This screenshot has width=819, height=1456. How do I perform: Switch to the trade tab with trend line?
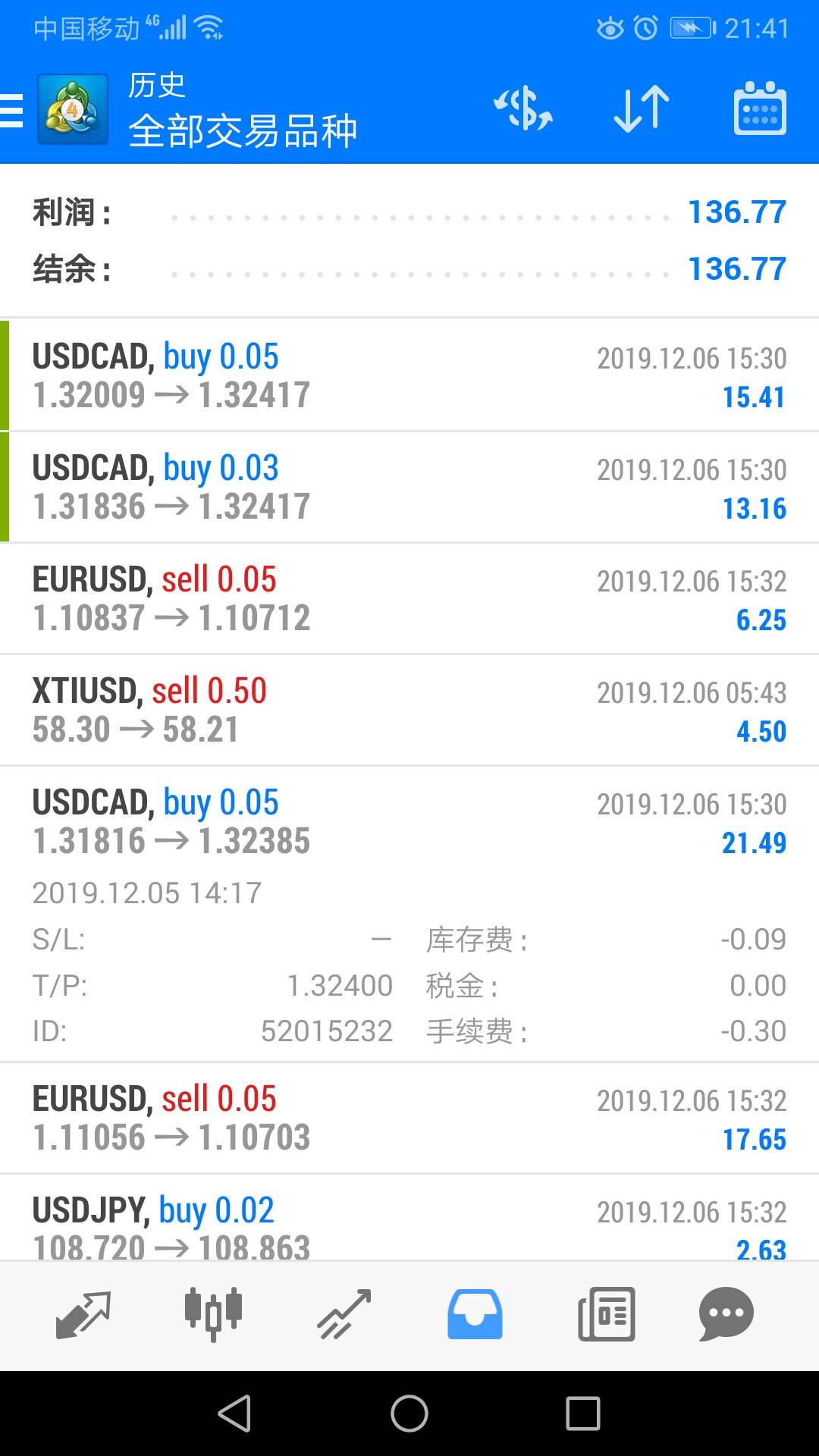pos(344,1314)
